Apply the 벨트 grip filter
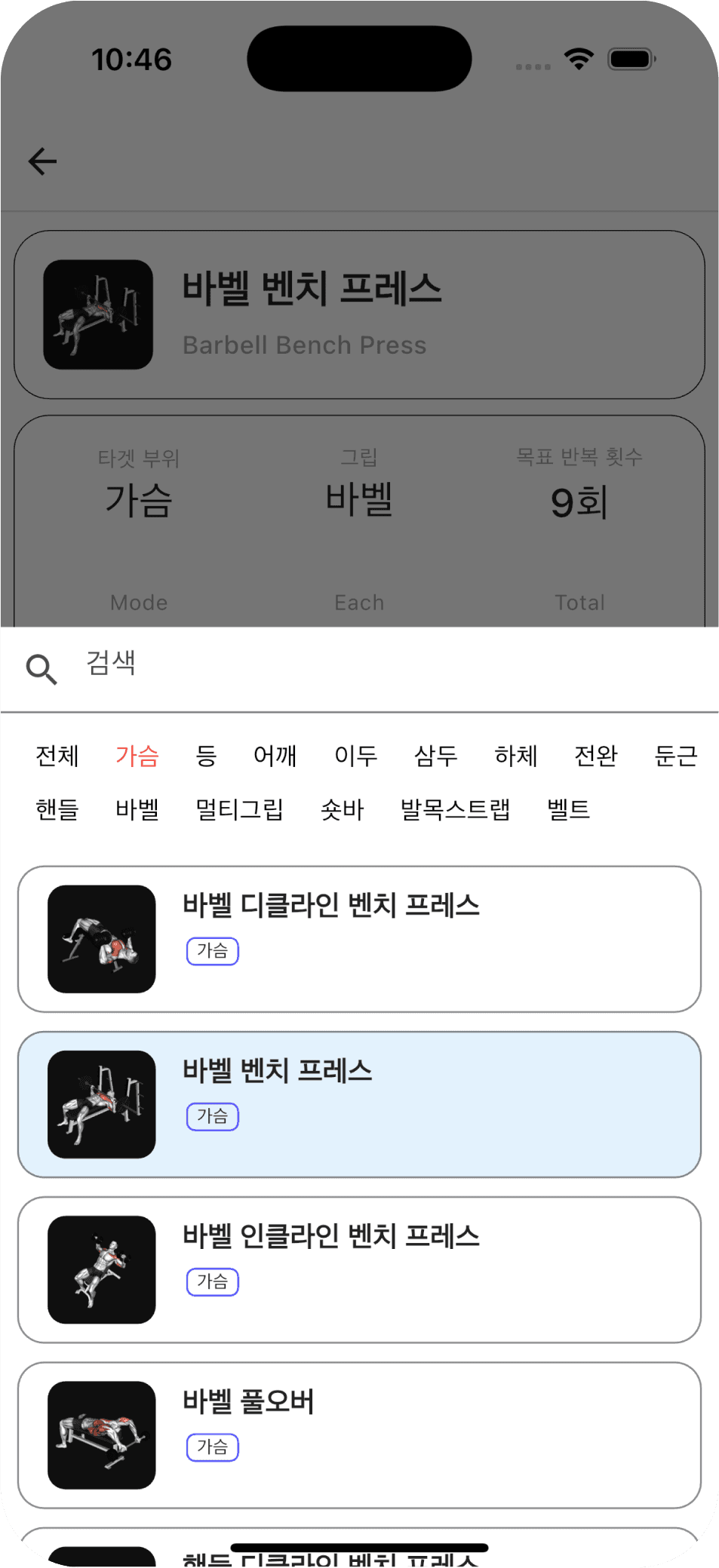The height and width of the screenshot is (1568, 719). click(569, 810)
